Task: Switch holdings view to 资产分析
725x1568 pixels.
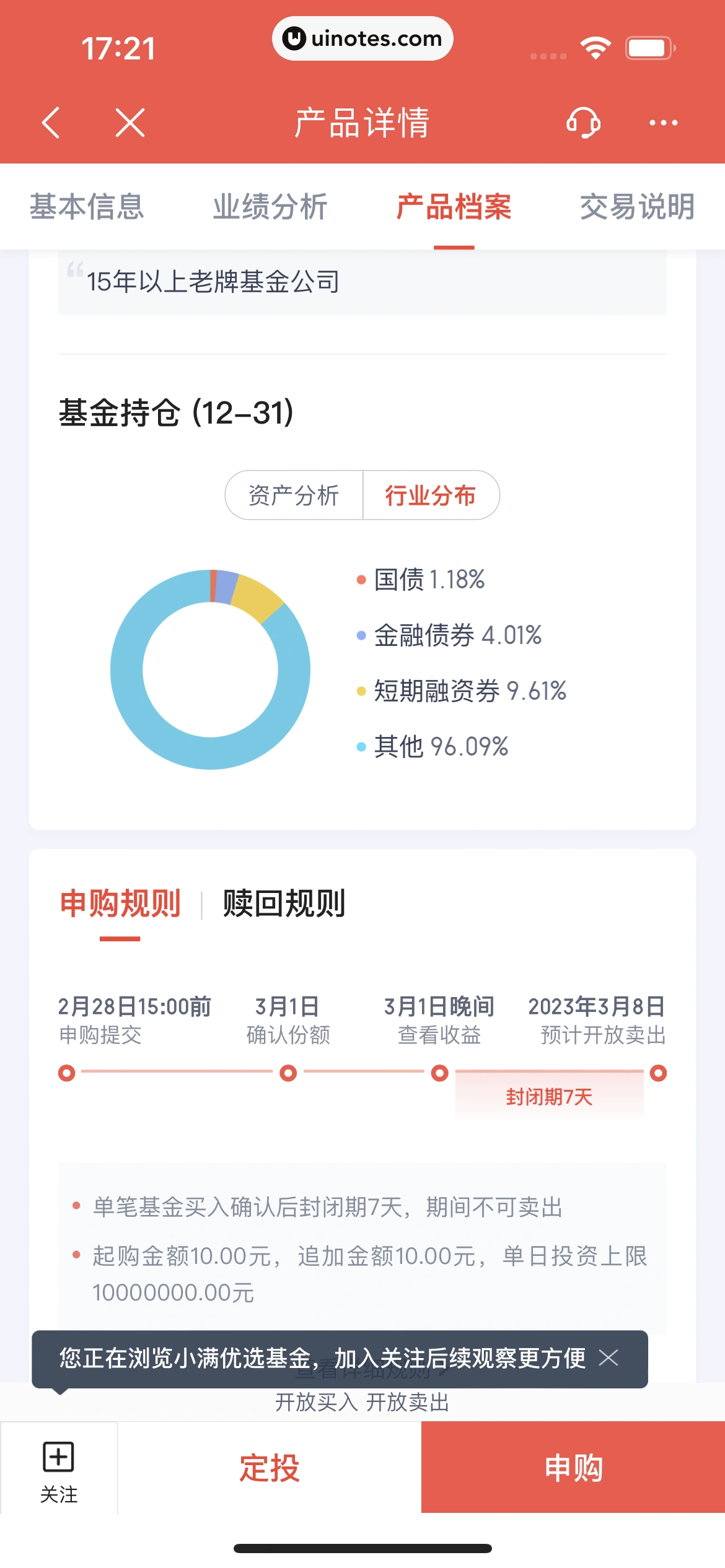Action: [294, 495]
